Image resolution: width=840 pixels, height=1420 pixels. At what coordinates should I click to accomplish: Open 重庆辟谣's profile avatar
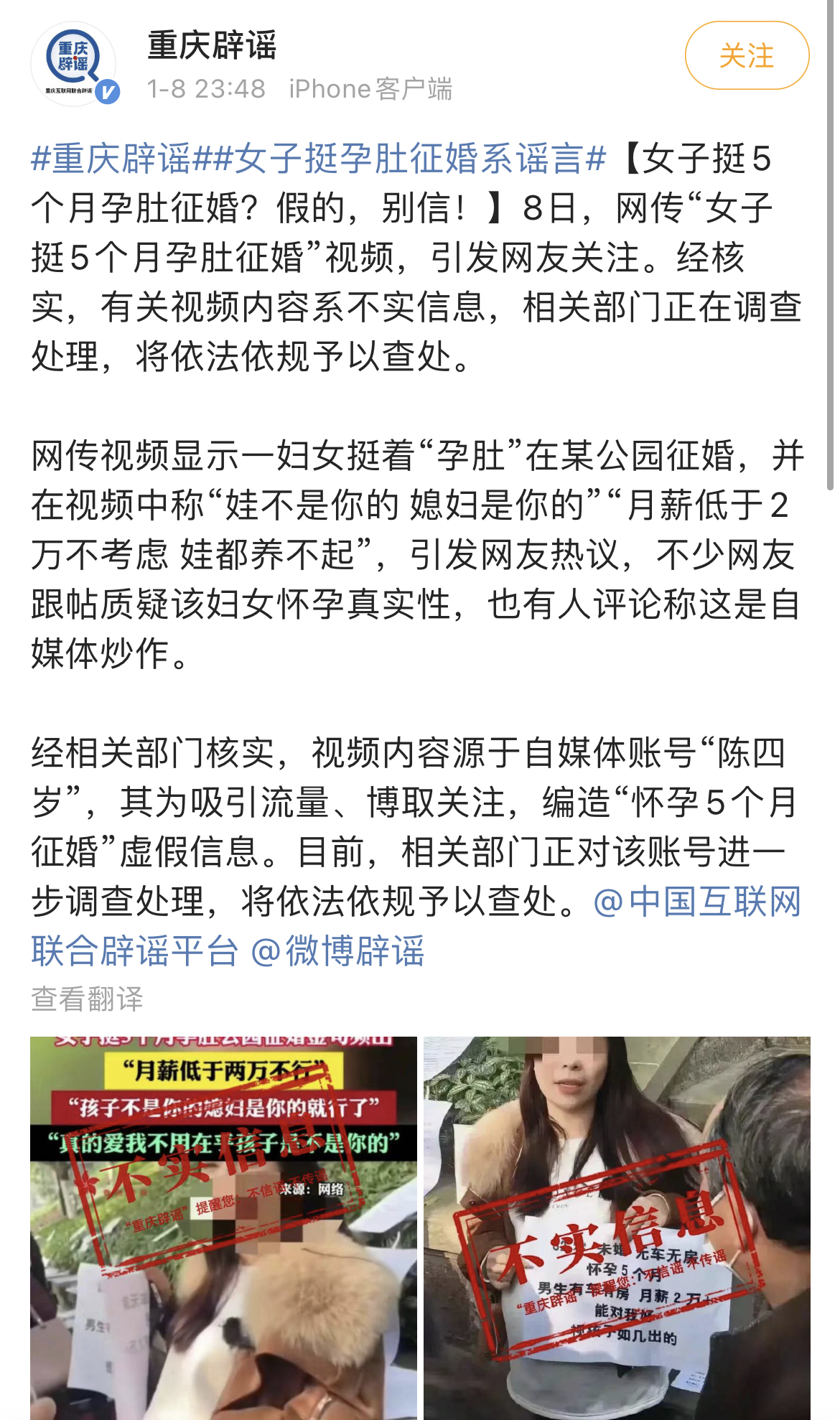[73, 65]
